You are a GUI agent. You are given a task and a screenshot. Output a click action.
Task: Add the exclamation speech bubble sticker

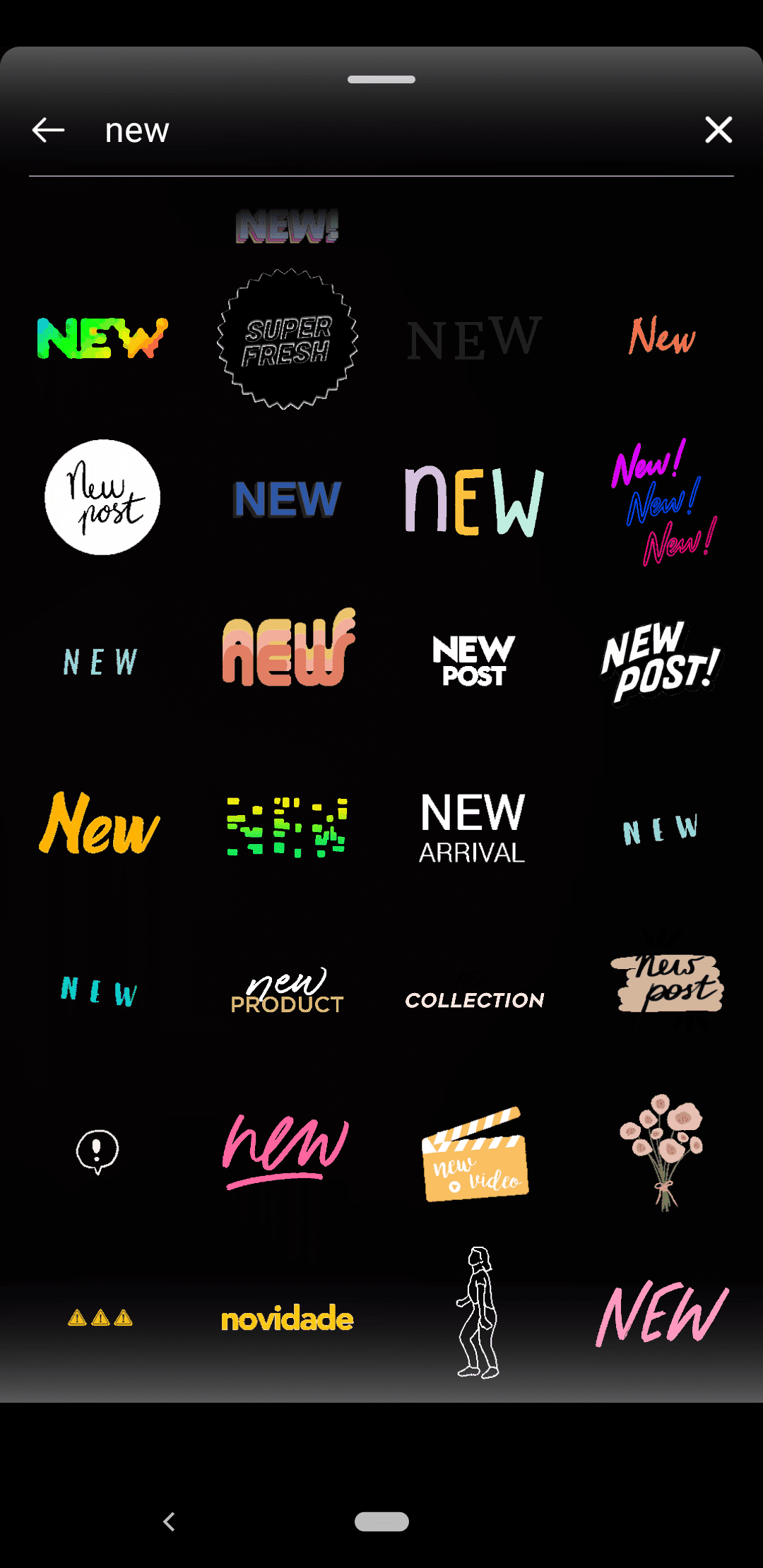[x=97, y=1151]
